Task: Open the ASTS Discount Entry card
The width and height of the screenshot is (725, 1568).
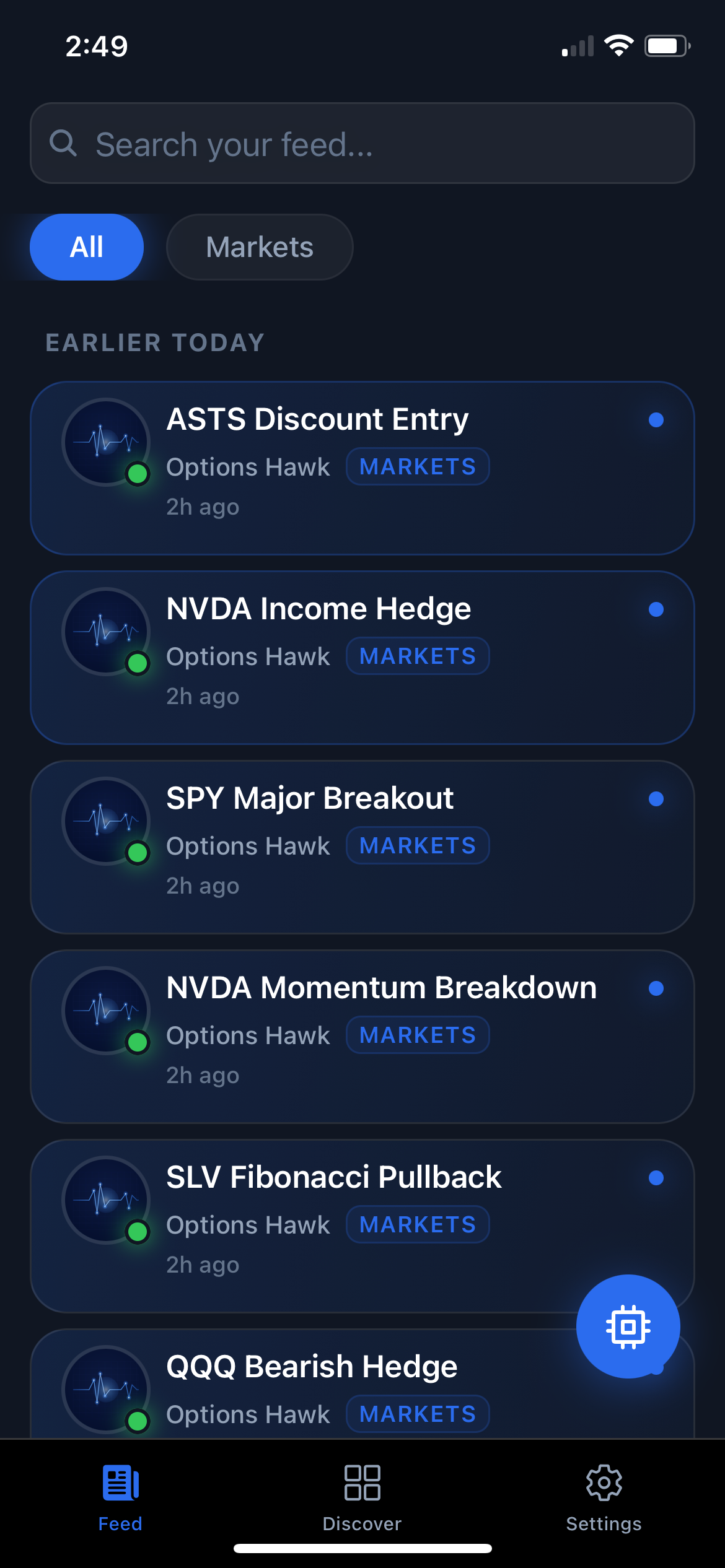Action: pyautogui.click(x=362, y=468)
